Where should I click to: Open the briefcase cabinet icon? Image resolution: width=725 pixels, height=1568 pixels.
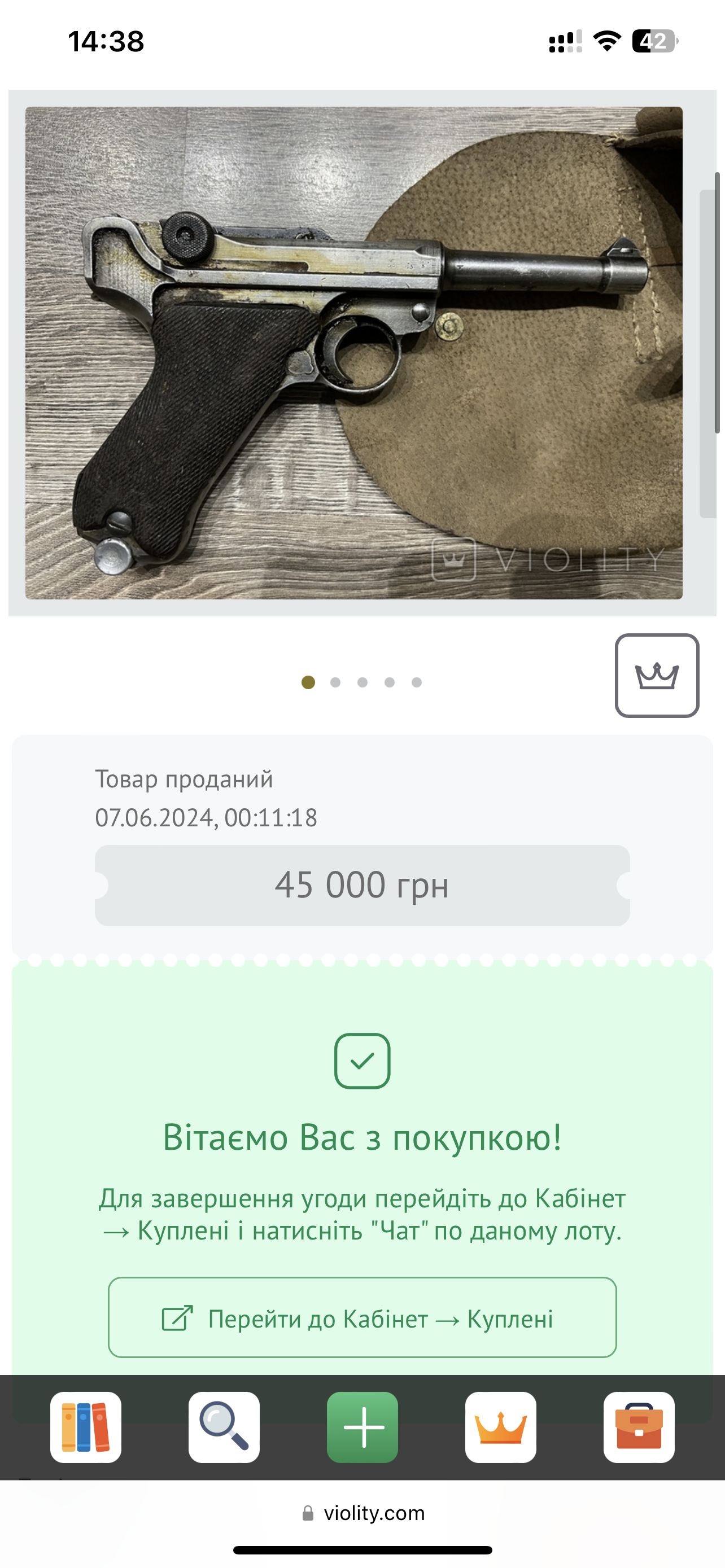point(639,1427)
